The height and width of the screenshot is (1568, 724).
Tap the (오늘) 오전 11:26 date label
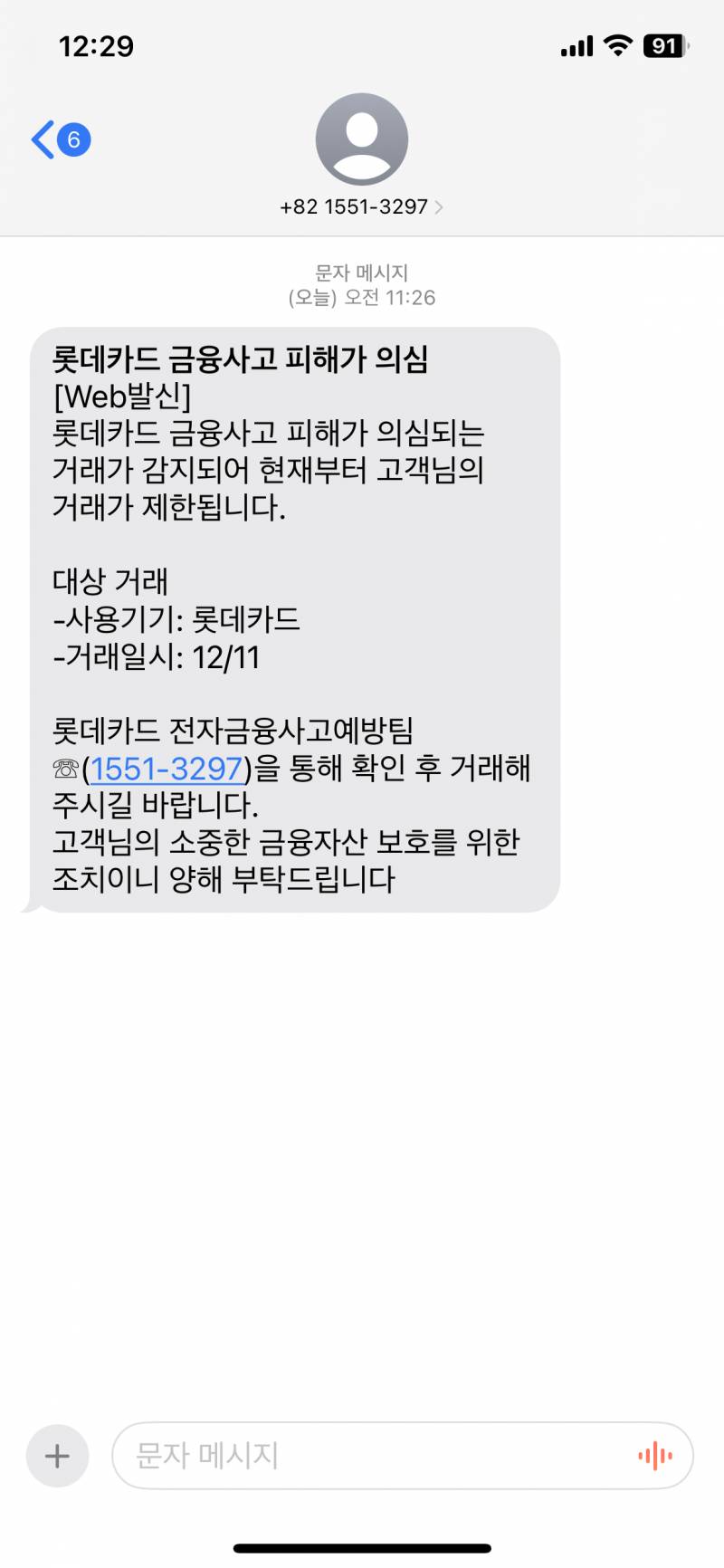(361, 296)
